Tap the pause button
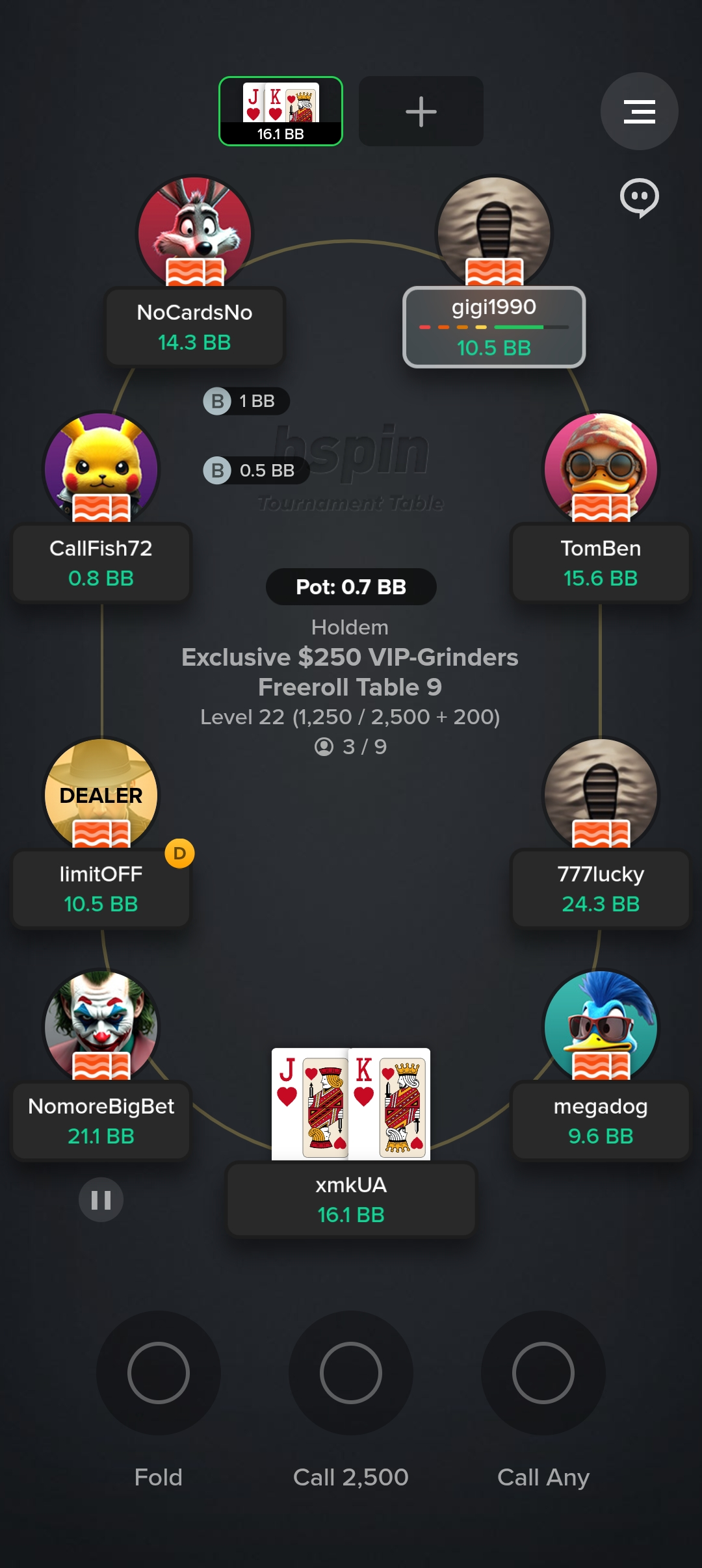The width and height of the screenshot is (702, 1568). (x=101, y=1199)
